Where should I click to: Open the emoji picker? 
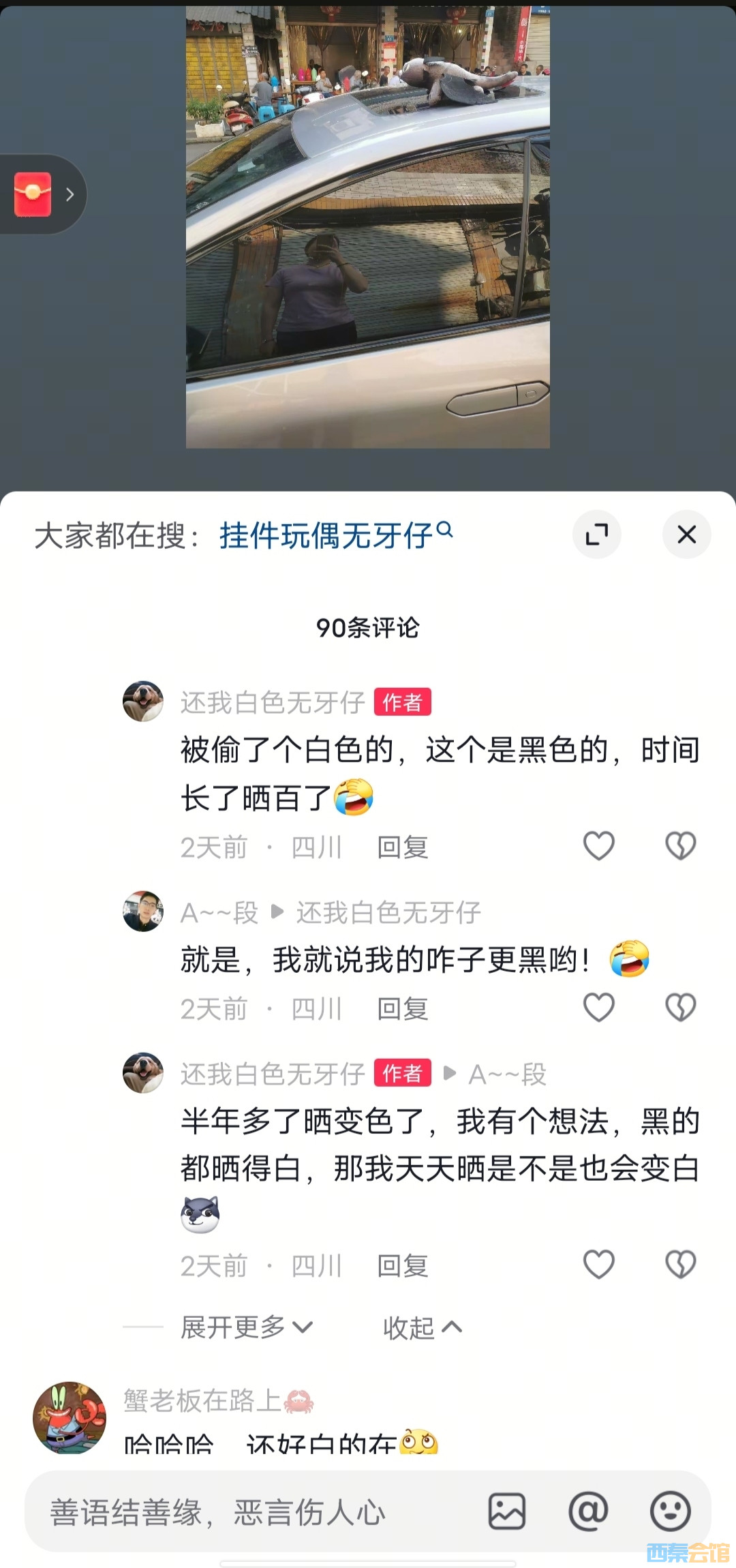[x=670, y=1511]
